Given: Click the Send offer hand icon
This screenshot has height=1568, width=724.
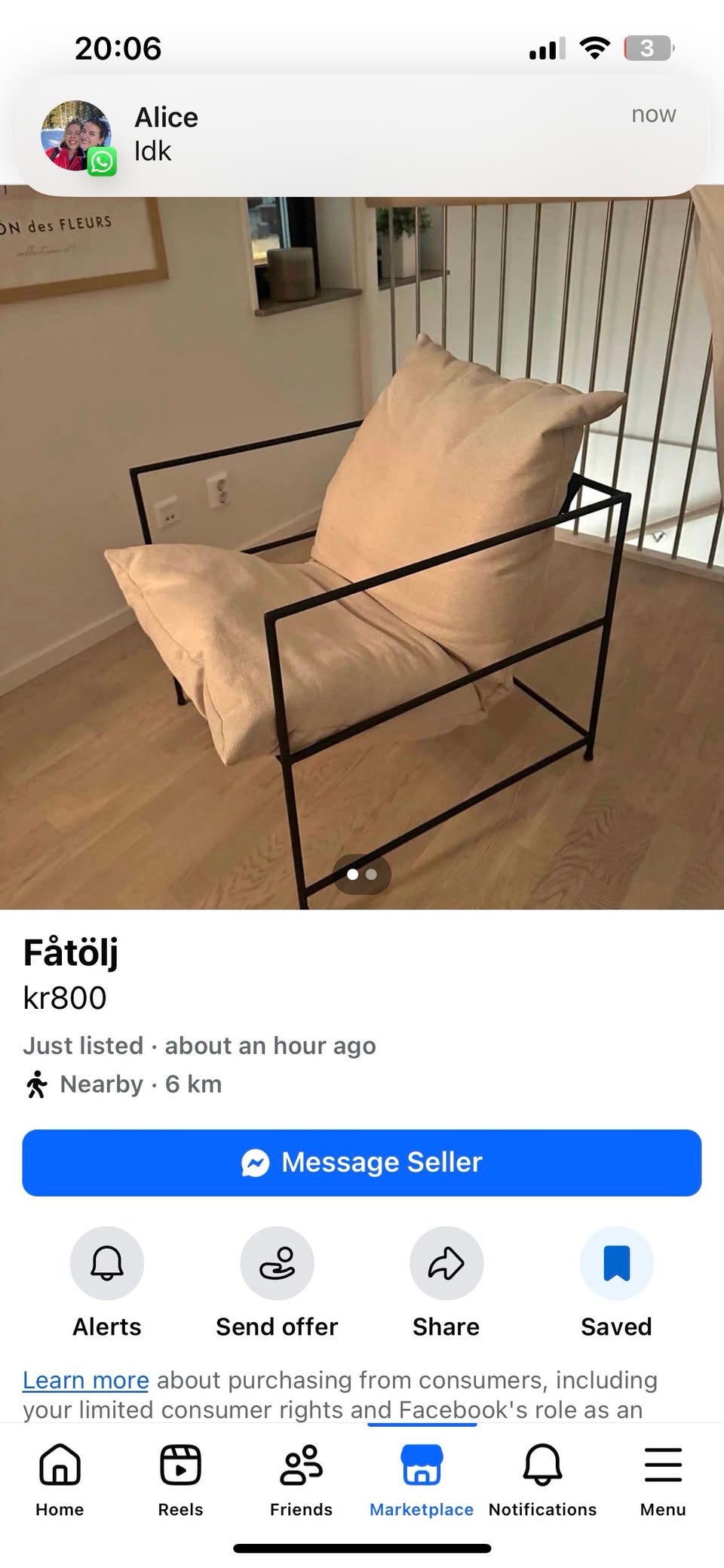Looking at the screenshot, I should tap(276, 1262).
